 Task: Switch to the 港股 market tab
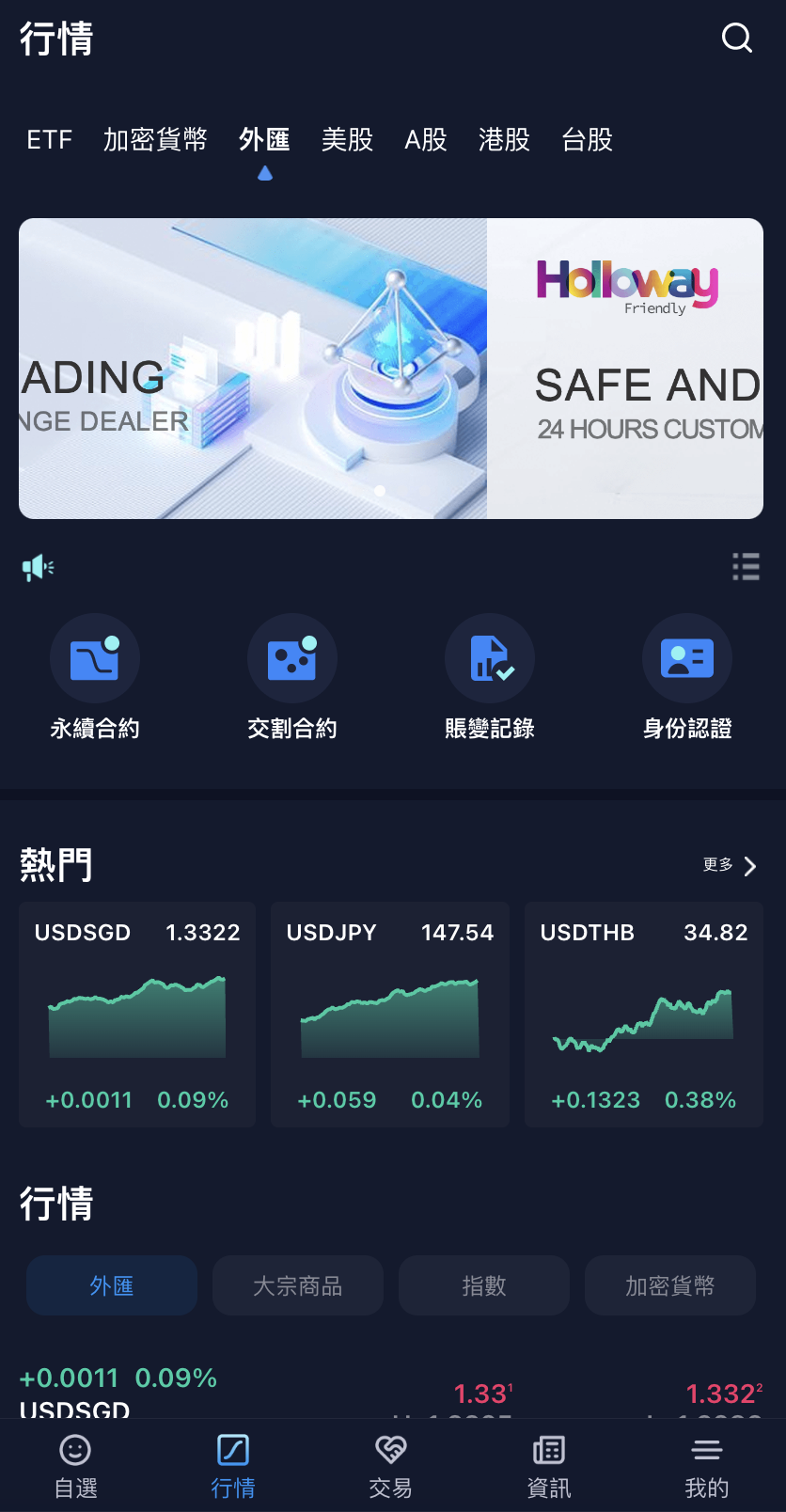(x=504, y=139)
